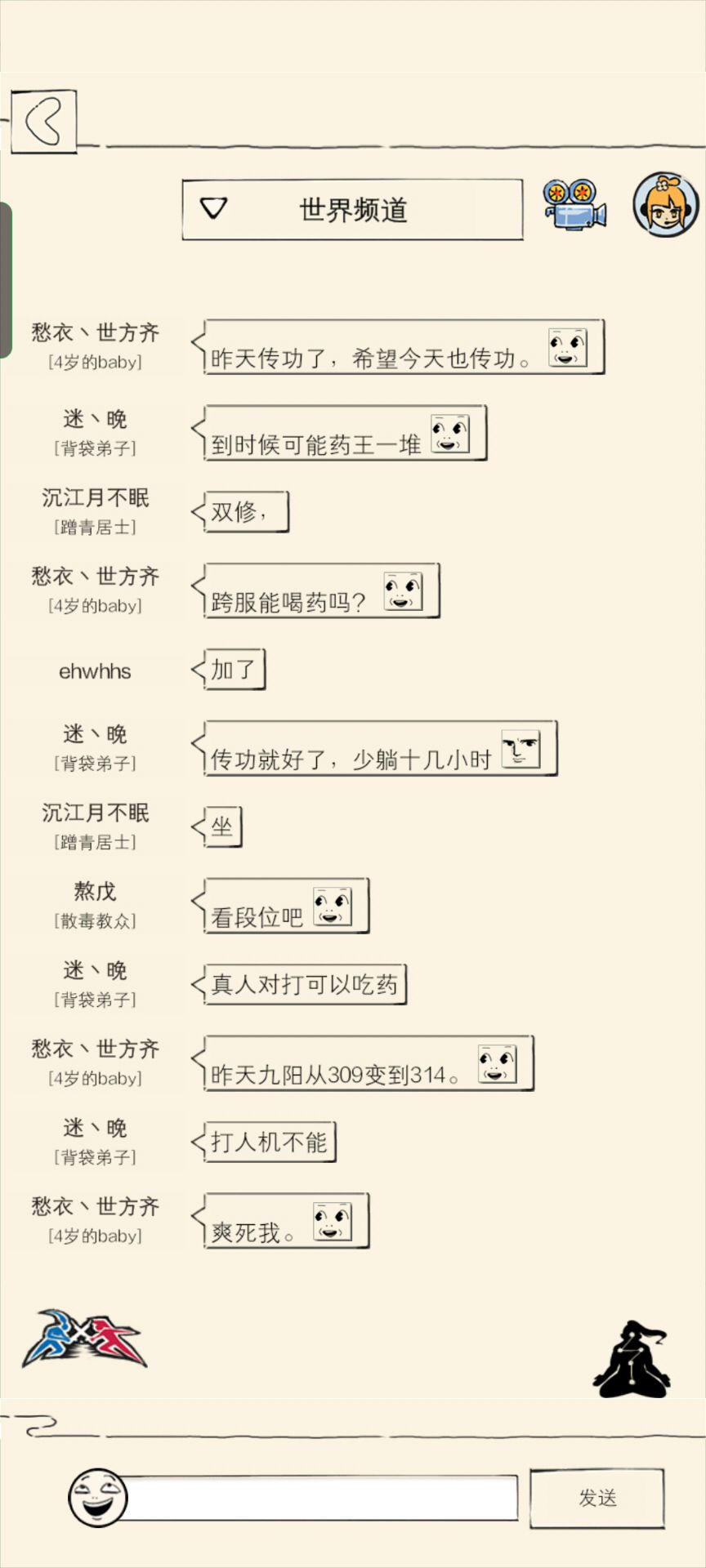The image size is (706, 1568).
Task: Open the emoji picker smiley face
Action: click(97, 1498)
